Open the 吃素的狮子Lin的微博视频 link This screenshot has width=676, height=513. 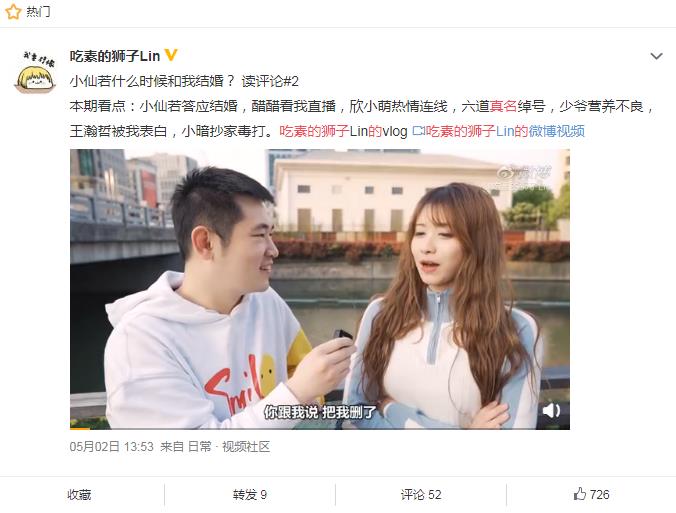tap(505, 131)
